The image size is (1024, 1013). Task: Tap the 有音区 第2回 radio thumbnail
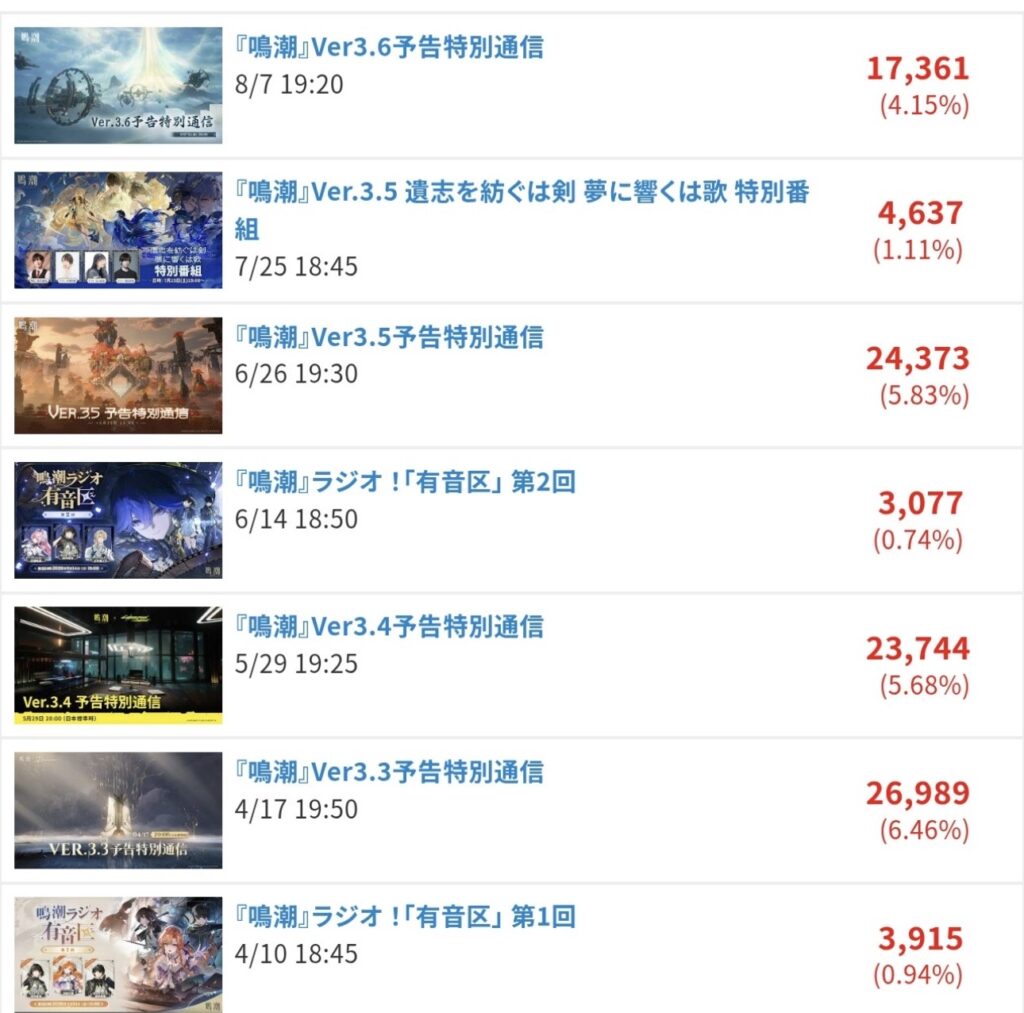click(x=118, y=520)
